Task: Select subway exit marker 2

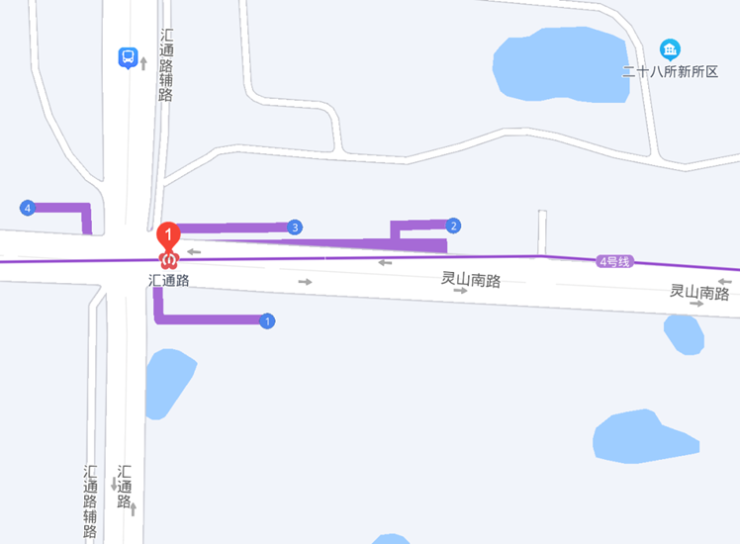Action: 453,226
